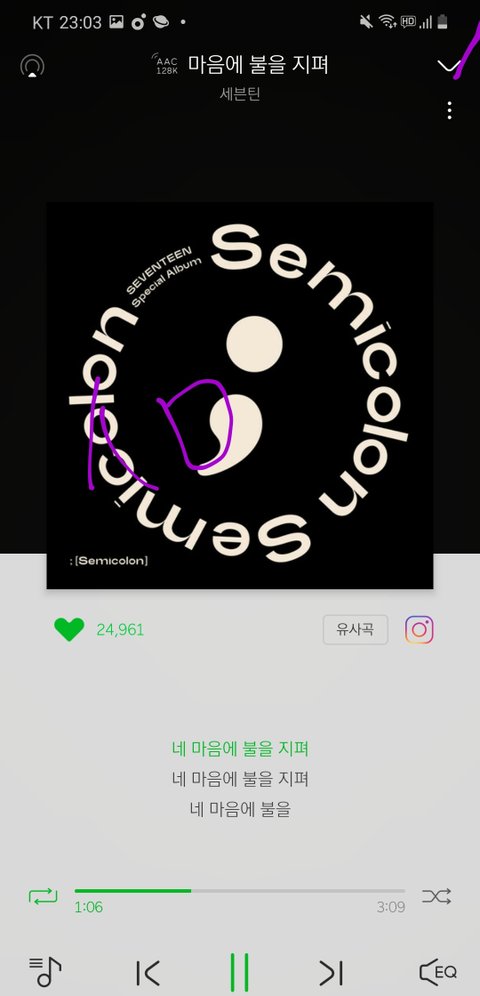Toggle the repeat mode
The image size is (480, 996).
click(x=43, y=896)
